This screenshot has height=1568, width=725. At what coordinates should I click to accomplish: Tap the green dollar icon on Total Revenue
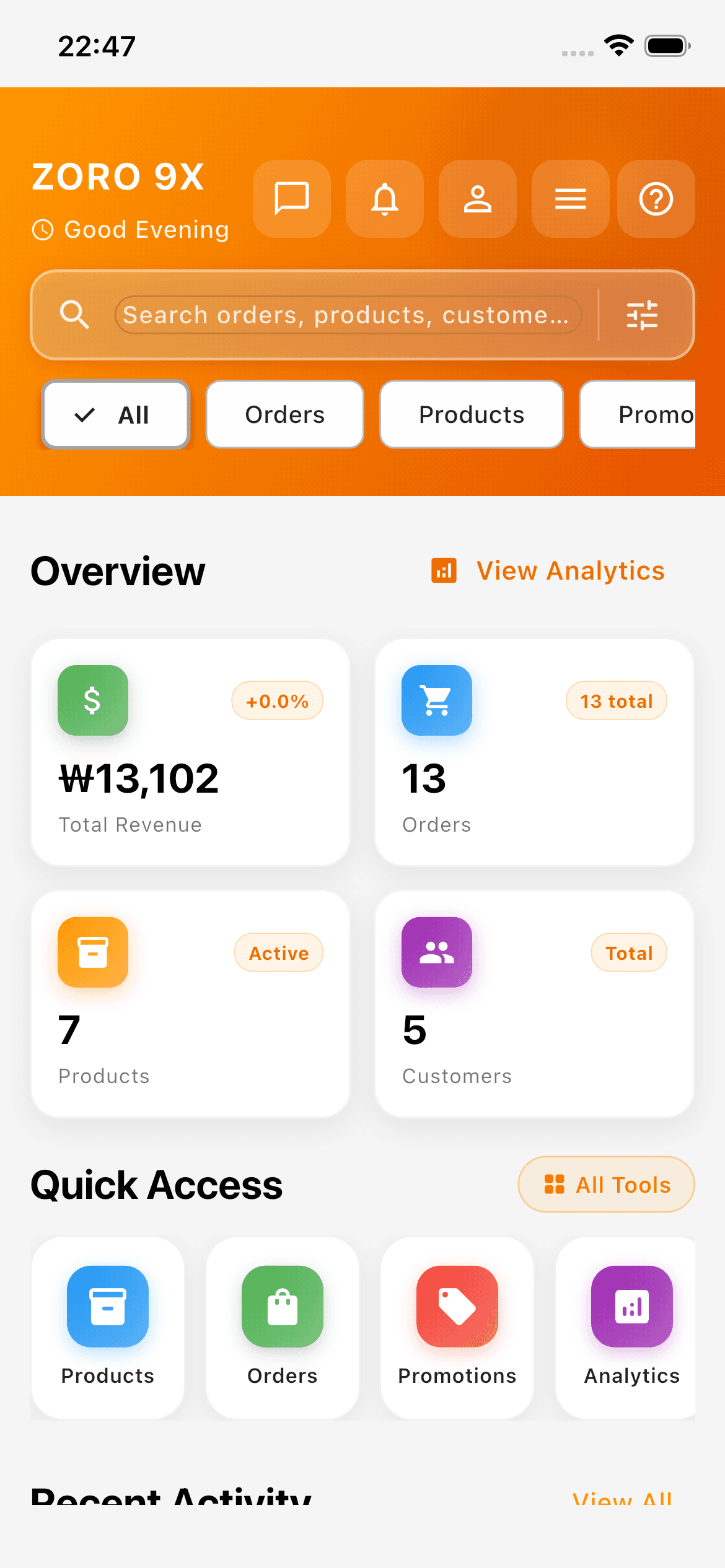92,700
